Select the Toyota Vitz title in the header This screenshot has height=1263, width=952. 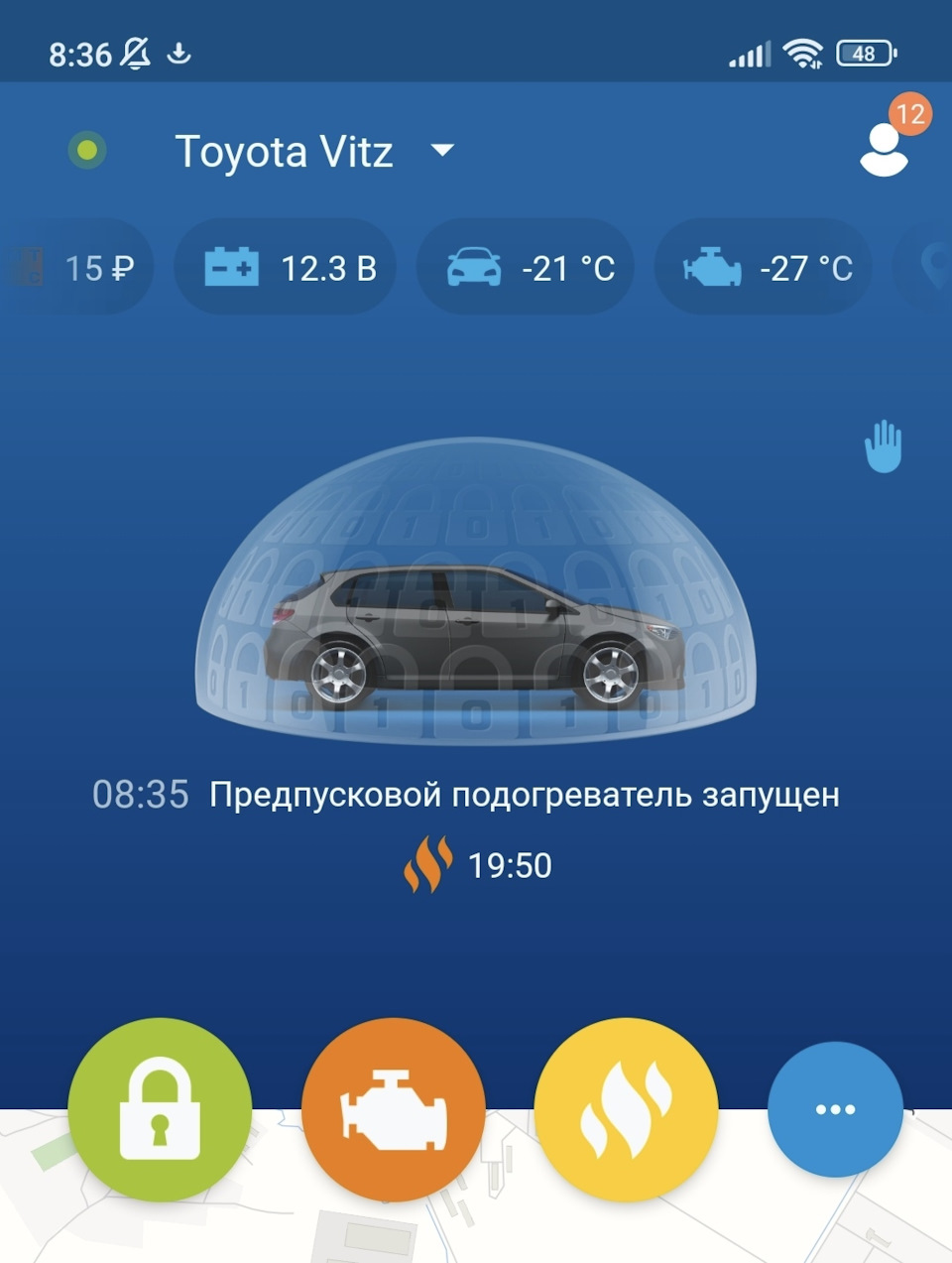click(286, 151)
